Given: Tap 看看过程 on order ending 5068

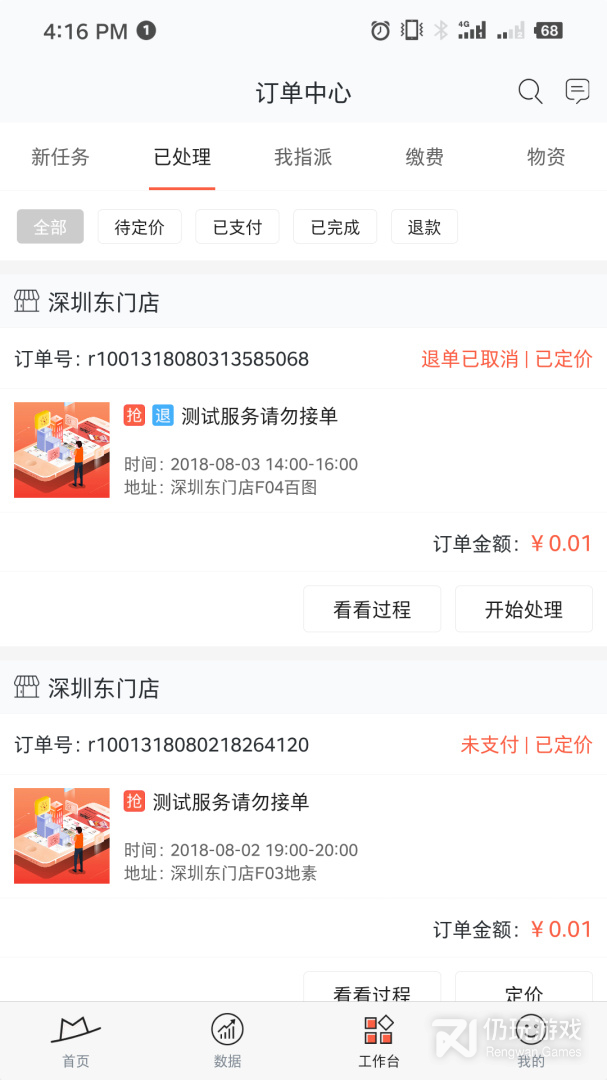Looking at the screenshot, I should coord(372,609).
